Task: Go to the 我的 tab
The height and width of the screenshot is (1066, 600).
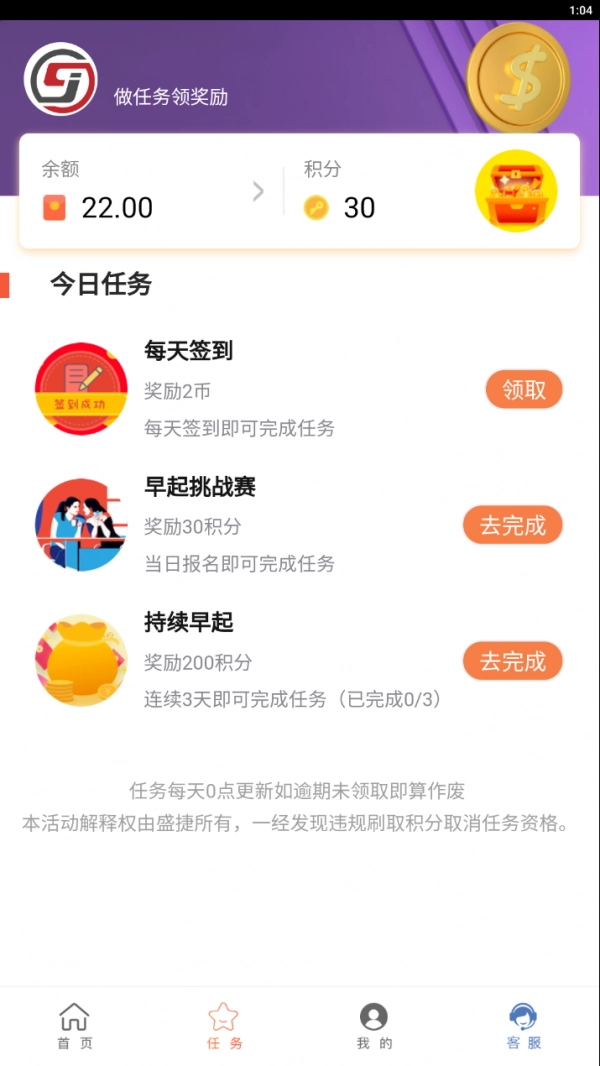Action: pyautogui.click(x=374, y=1026)
